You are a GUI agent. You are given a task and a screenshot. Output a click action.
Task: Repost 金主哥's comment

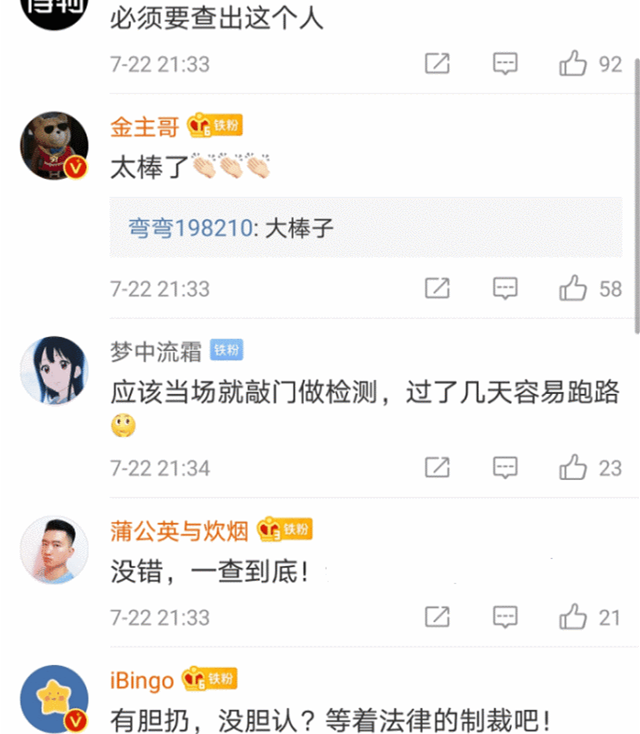(437, 288)
